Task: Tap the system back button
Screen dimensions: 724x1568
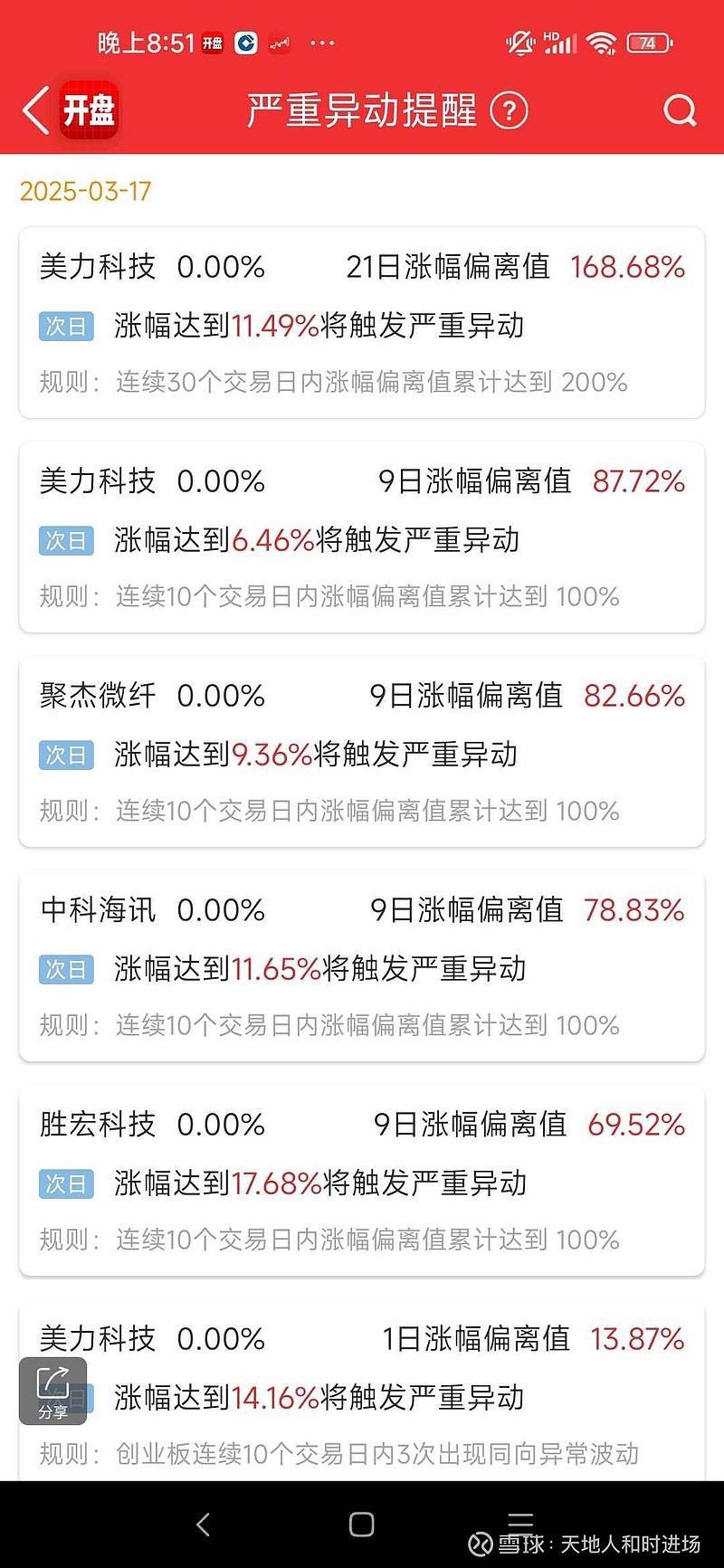Action: (x=203, y=1525)
